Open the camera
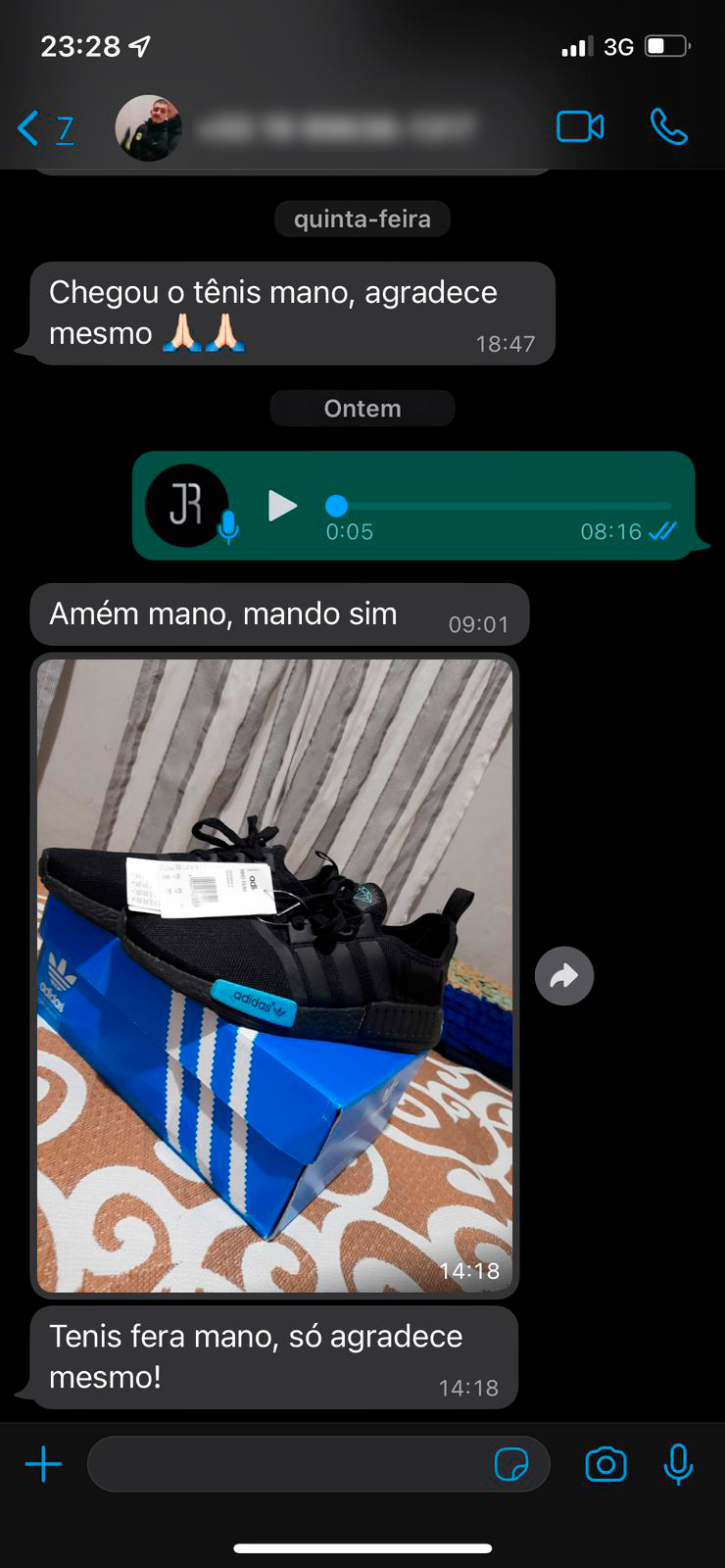The height and width of the screenshot is (1568, 725). click(x=605, y=1465)
